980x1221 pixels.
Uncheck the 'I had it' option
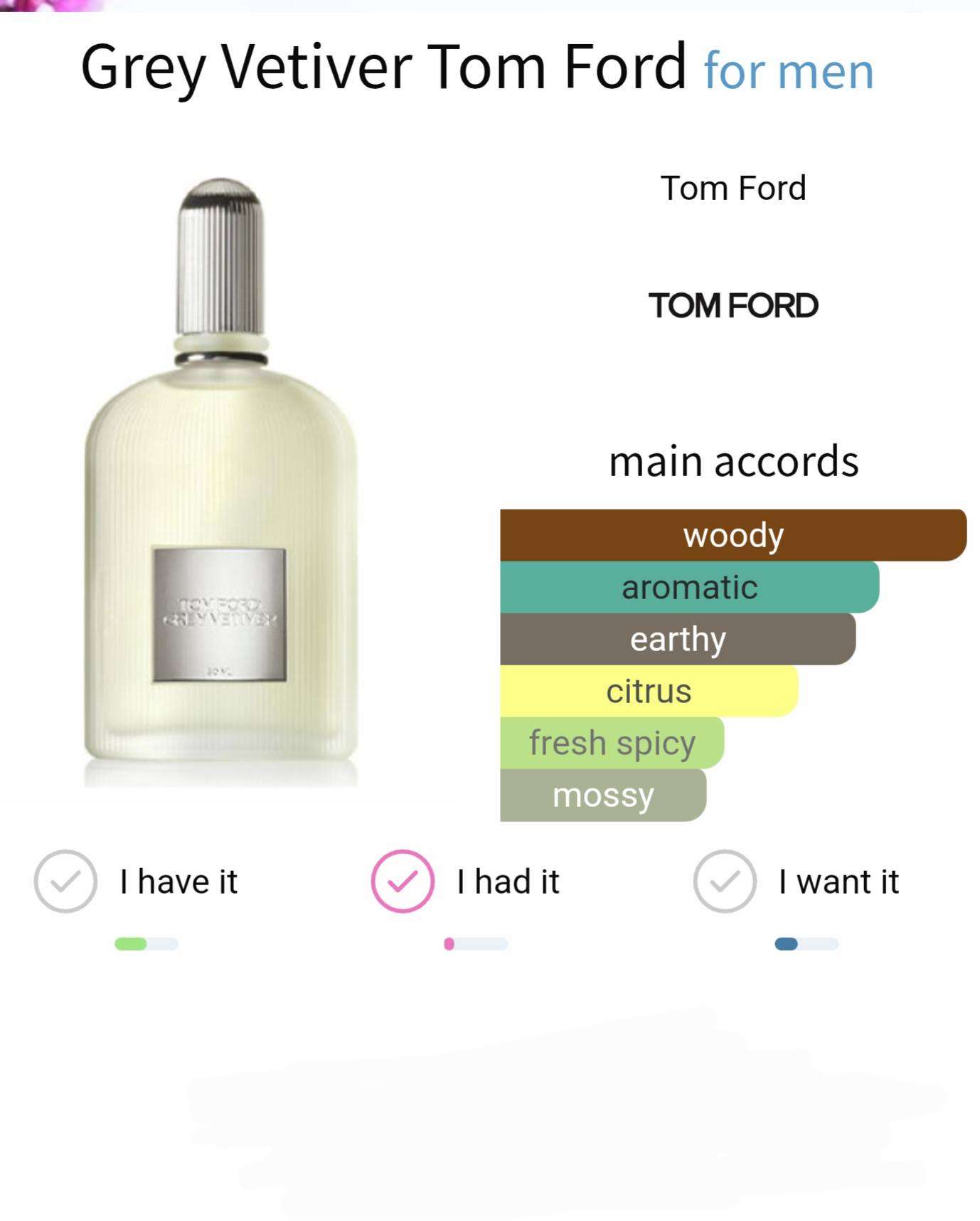[403, 881]
